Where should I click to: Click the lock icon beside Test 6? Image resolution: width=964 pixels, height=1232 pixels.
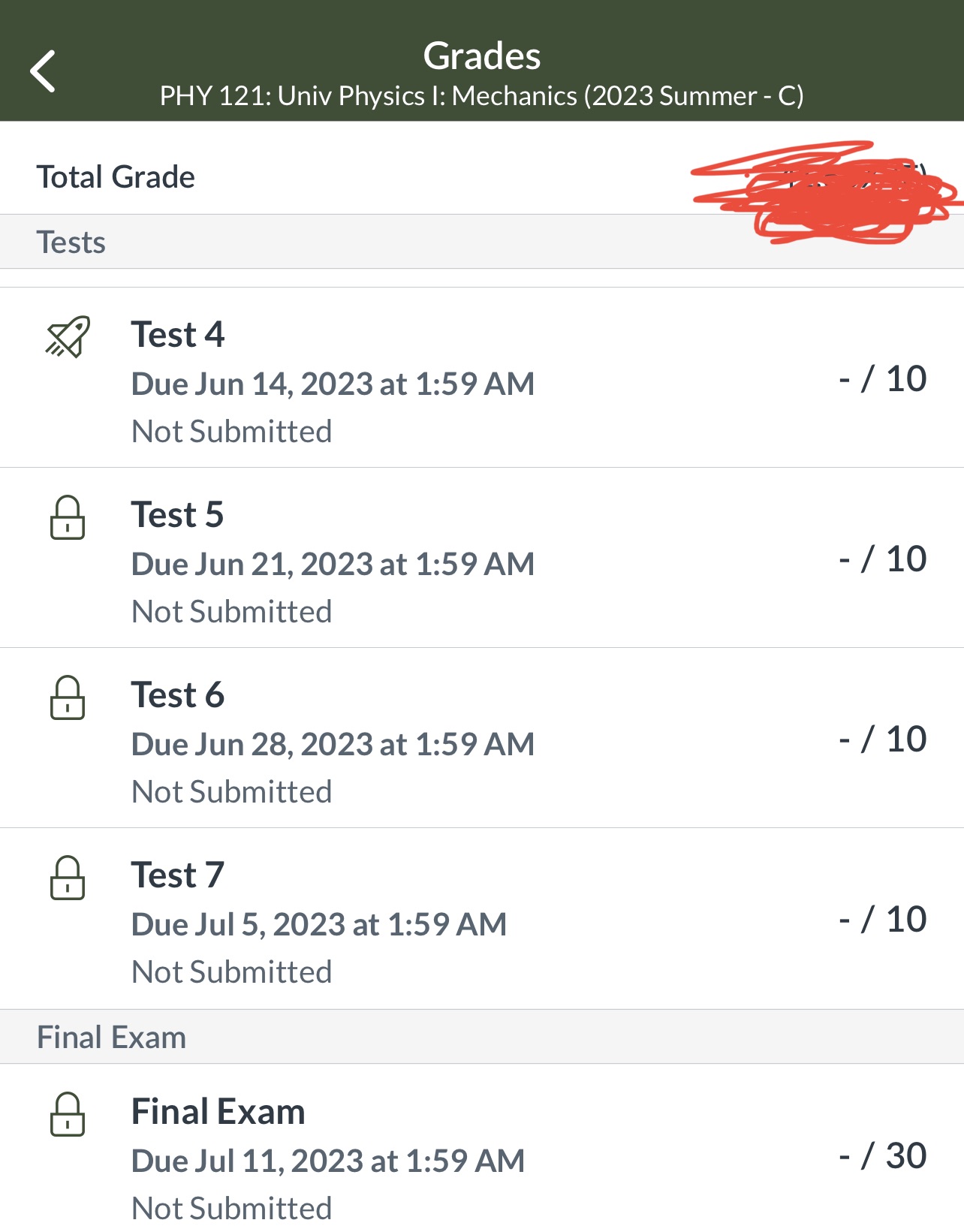pyautogui.click(x=68, y=697)
